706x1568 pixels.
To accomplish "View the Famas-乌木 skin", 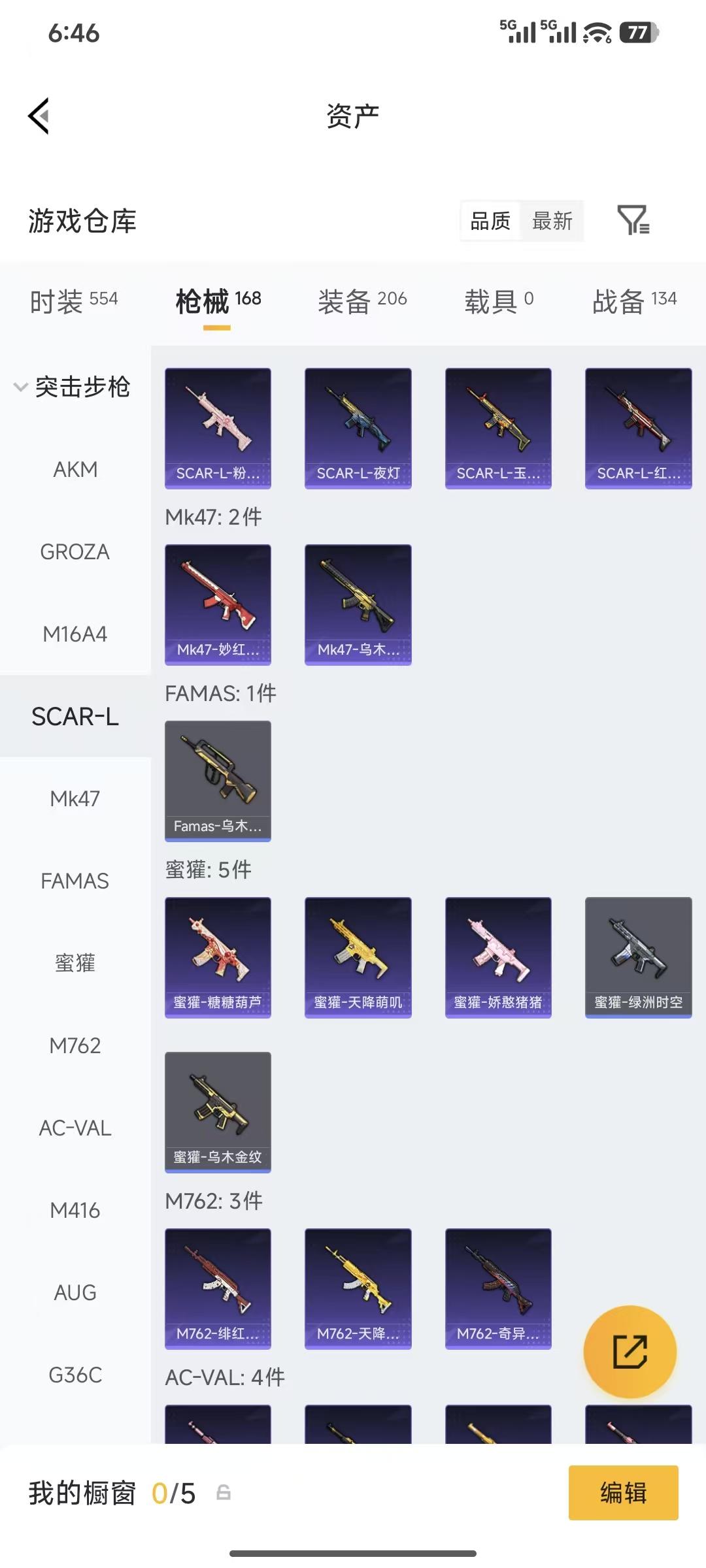I will (218, 781).
